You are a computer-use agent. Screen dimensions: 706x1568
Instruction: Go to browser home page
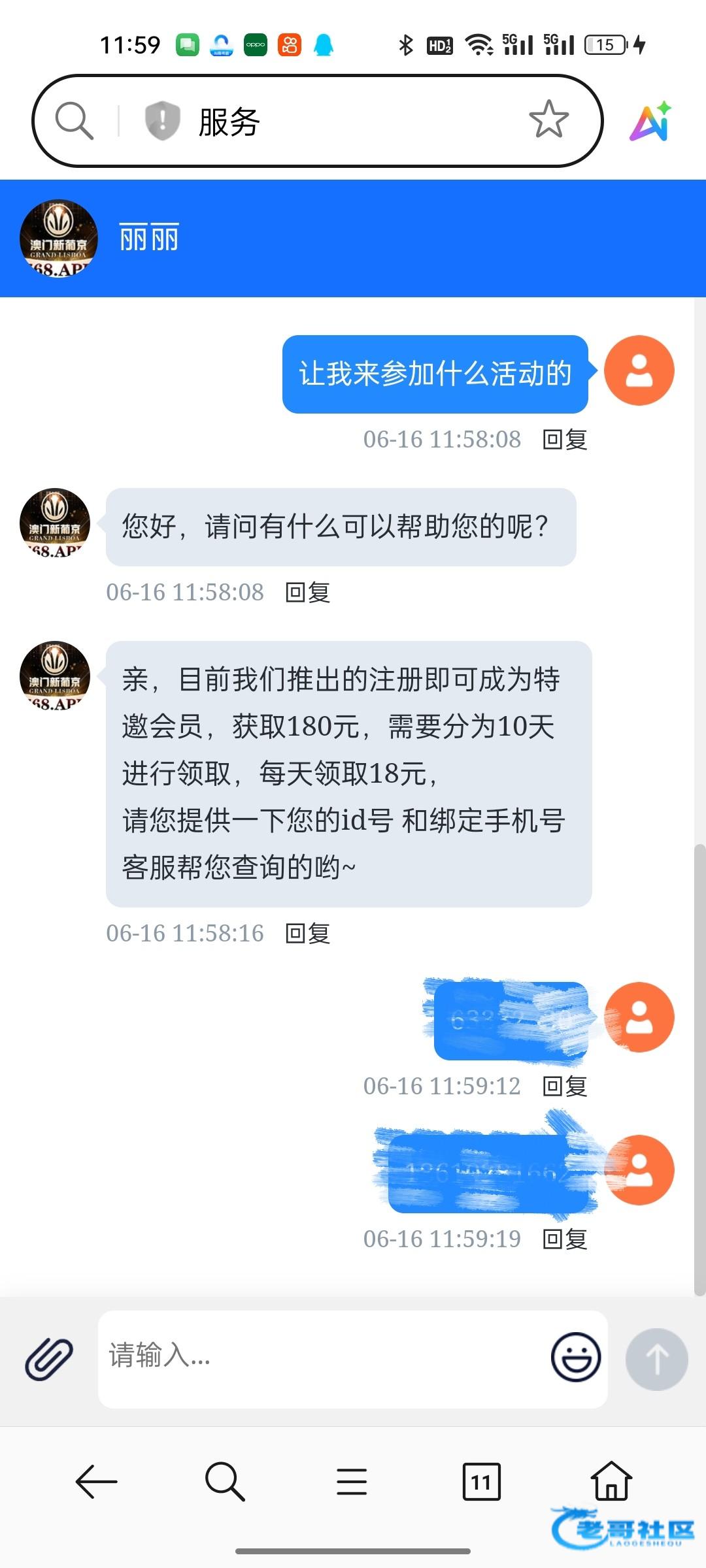(611, 1481)
